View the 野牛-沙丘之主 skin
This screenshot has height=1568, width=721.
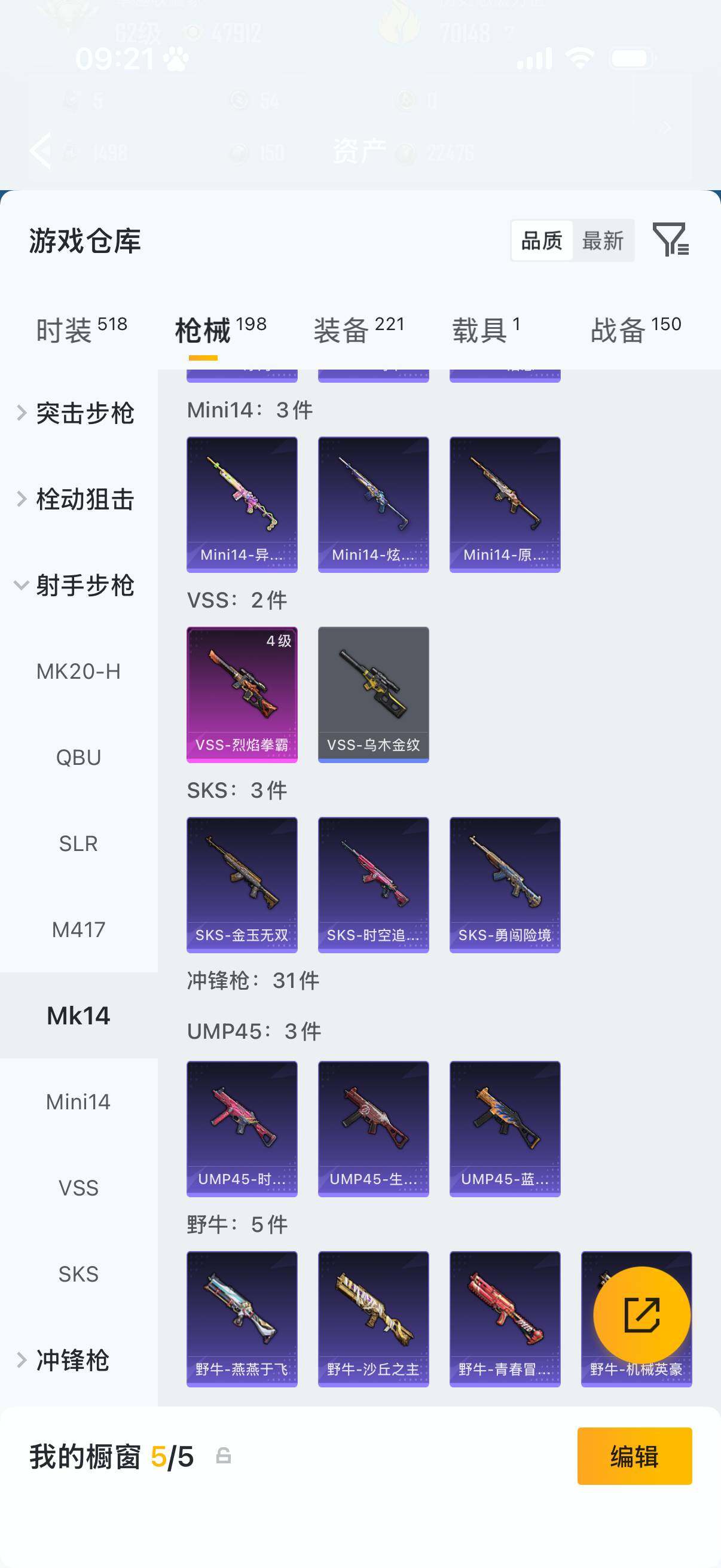pyautogui.click(x=373, y=1319)
